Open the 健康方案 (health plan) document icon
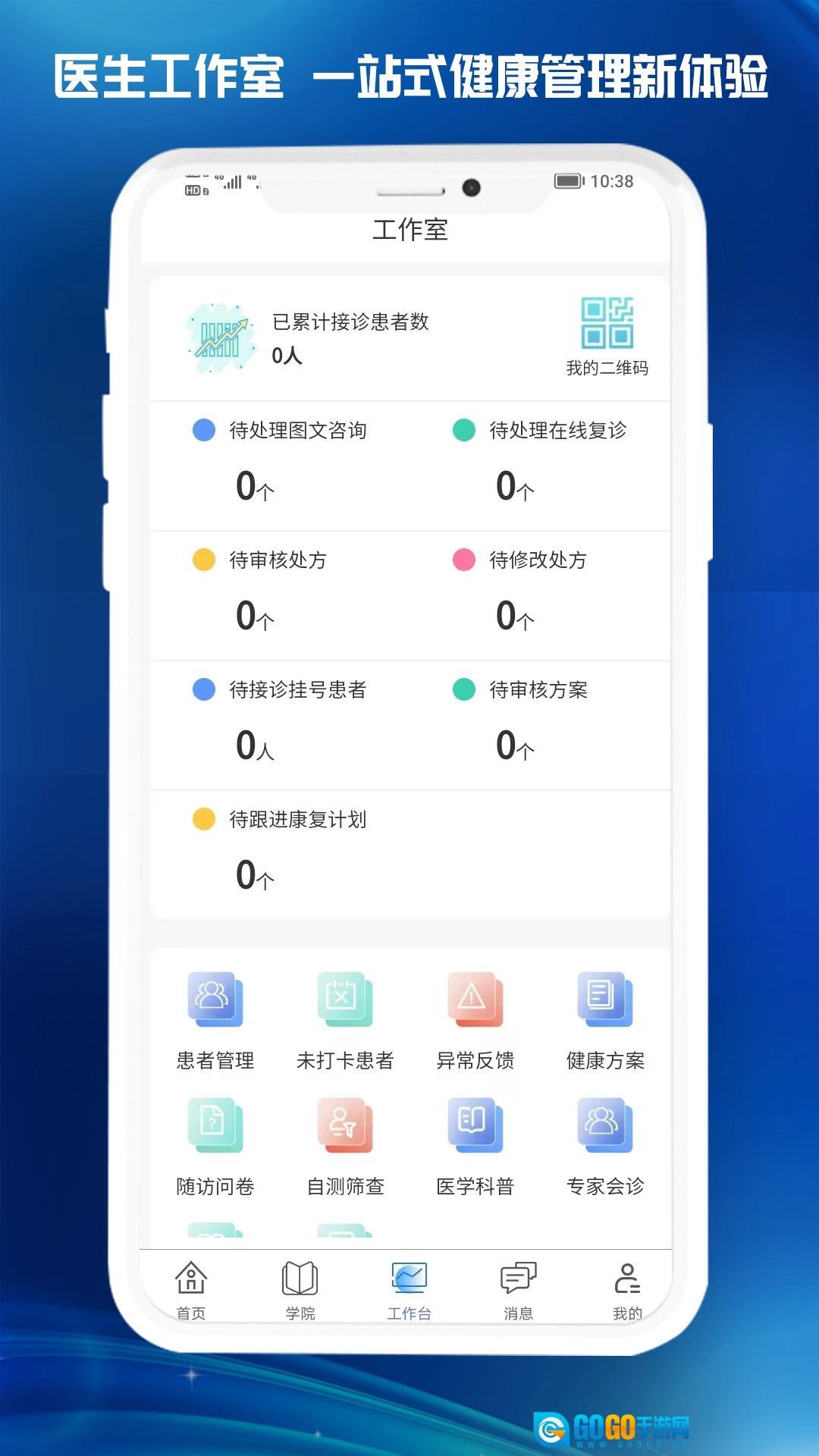The image size is (819, 1456). (x=606, y=1001)
